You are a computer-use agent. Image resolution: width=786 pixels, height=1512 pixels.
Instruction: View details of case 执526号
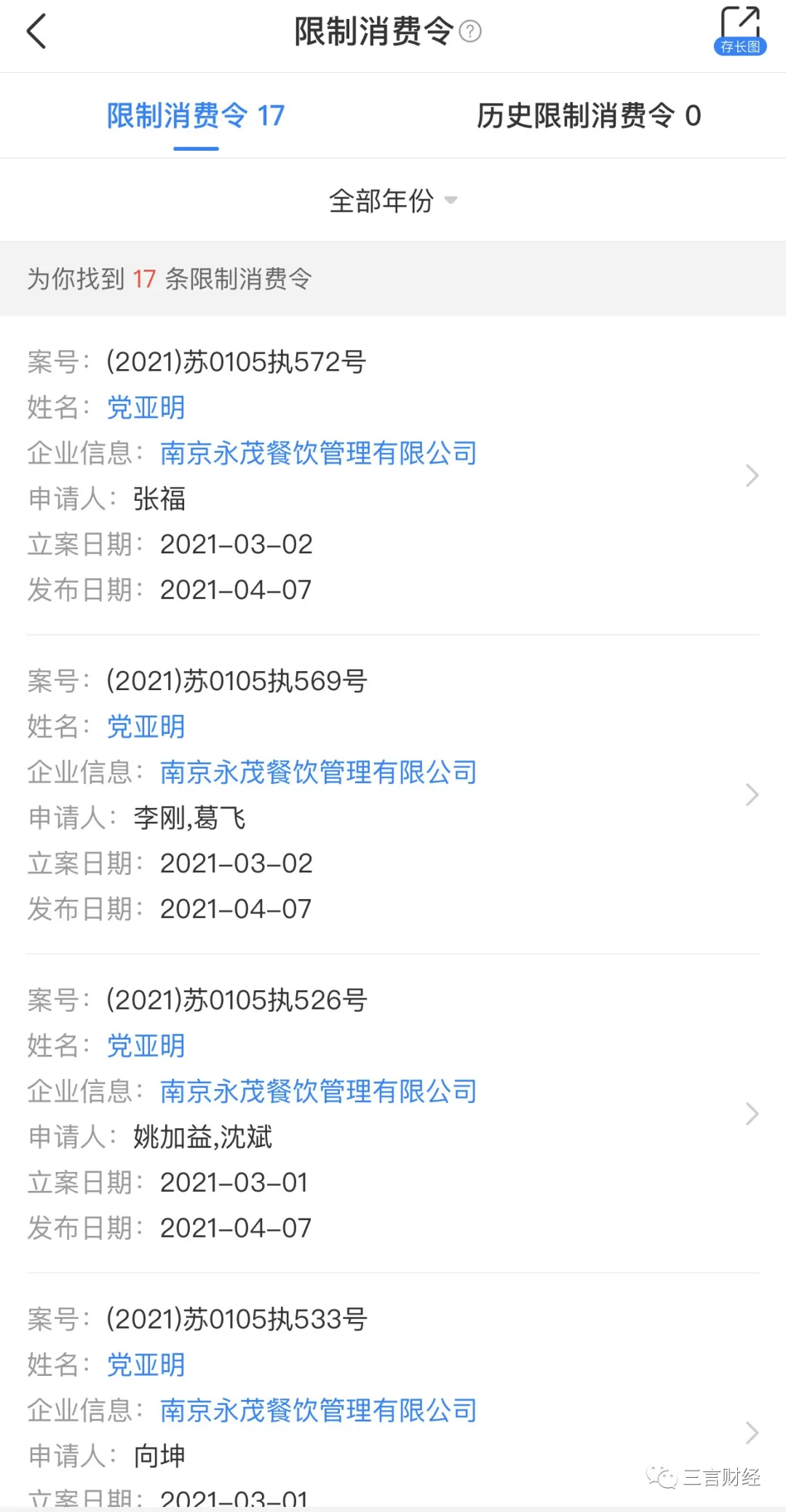pyautogui.click(x=752, y=1113)
